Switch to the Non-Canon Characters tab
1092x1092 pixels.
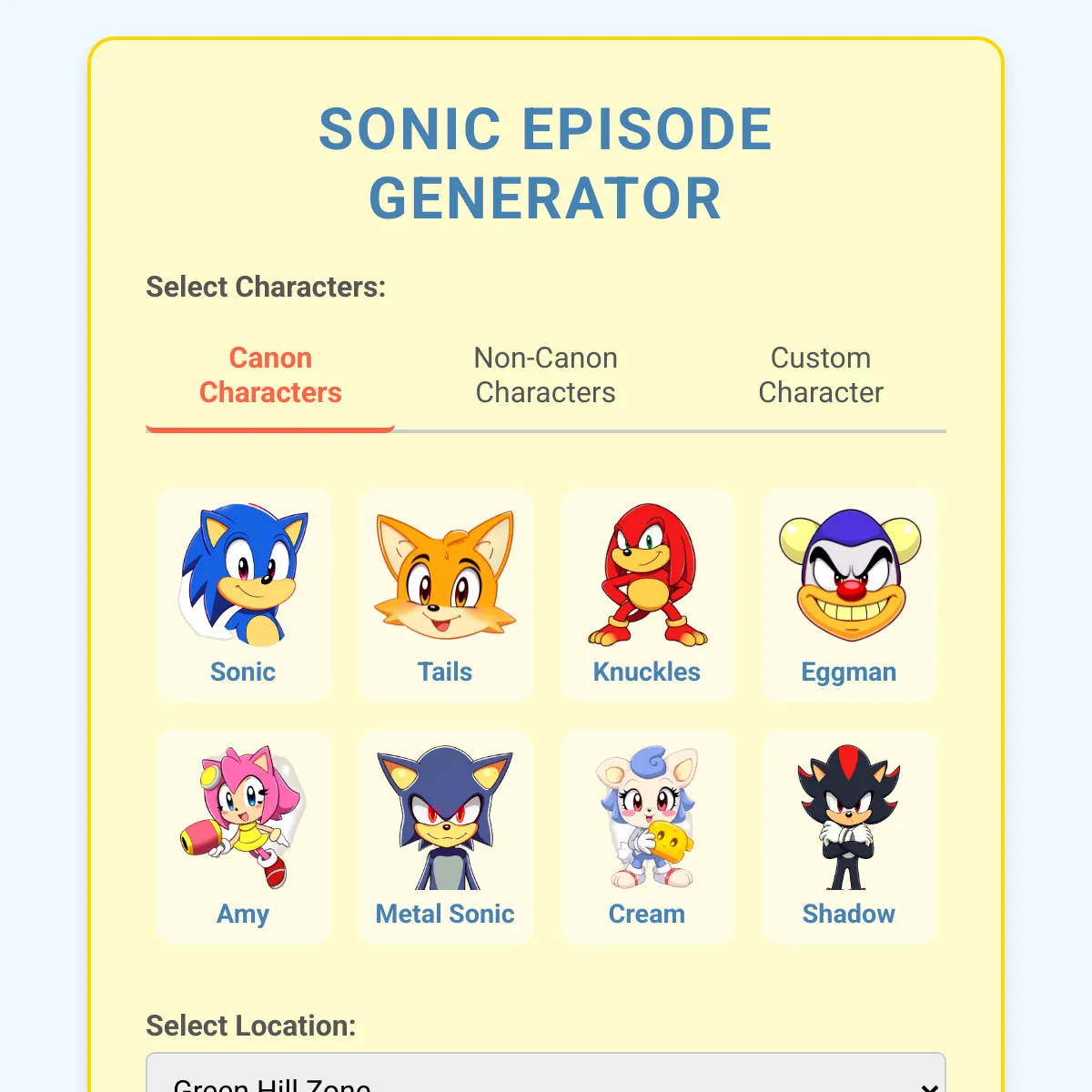click(545, 375)
